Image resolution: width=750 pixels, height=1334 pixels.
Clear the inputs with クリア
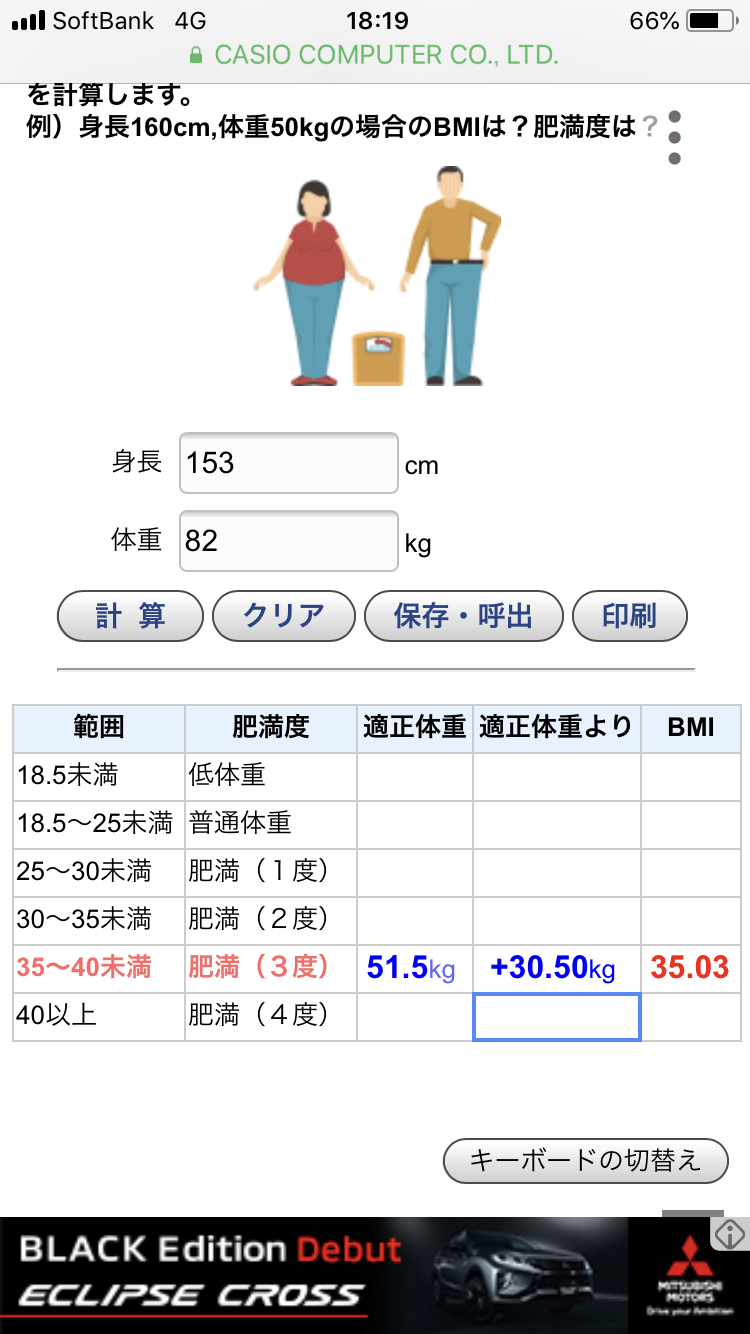(x=284, y=616)
